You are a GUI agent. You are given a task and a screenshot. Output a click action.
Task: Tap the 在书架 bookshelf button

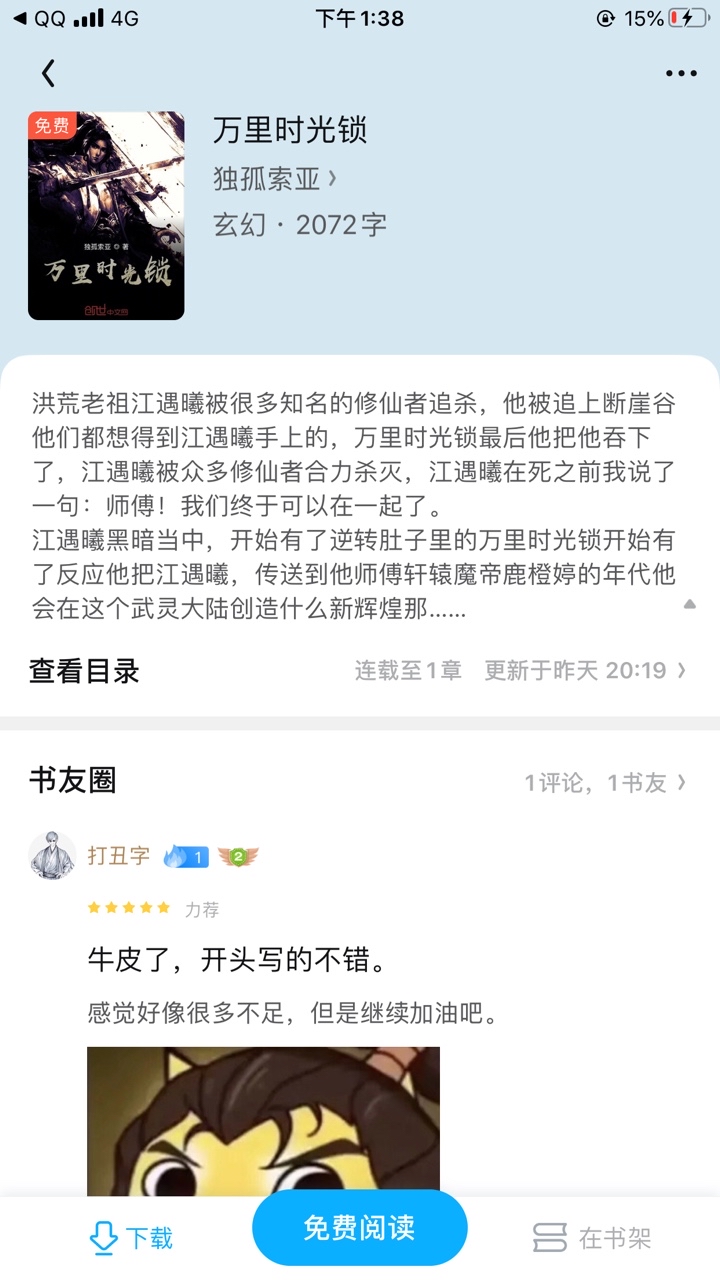(592, 1238)
